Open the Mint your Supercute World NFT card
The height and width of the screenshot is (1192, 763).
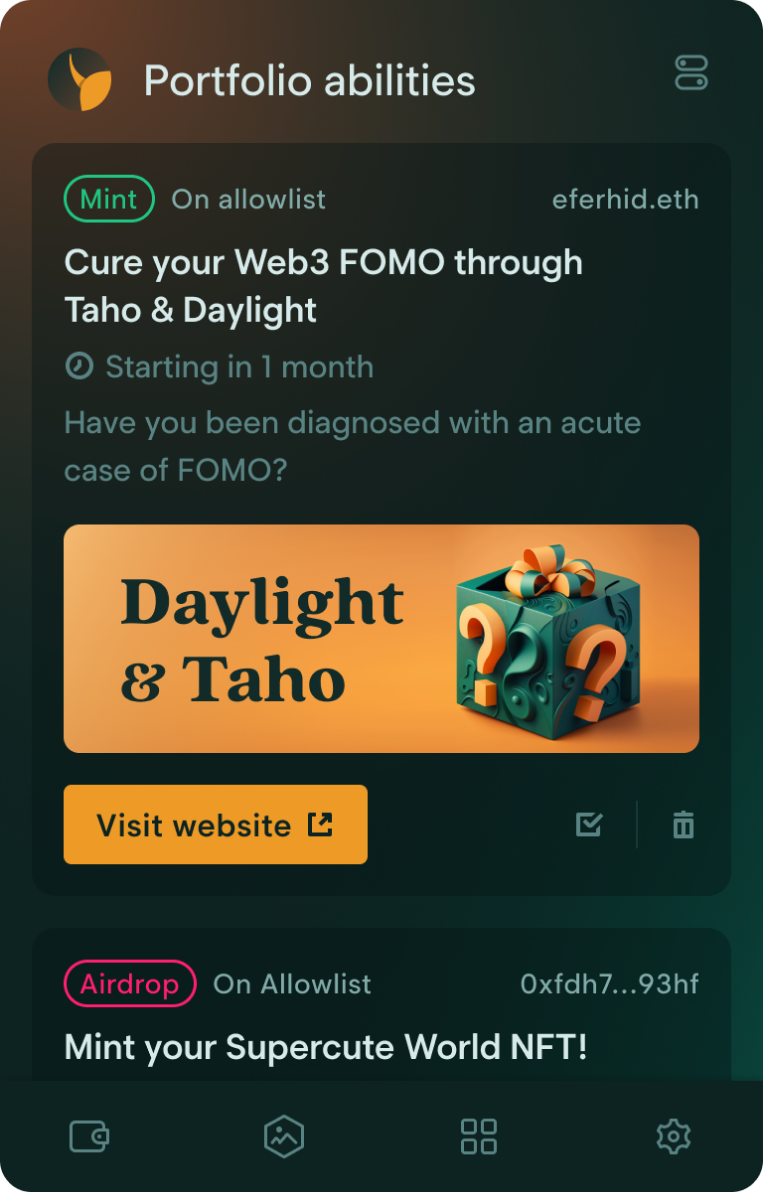[x=326, y=1047]
